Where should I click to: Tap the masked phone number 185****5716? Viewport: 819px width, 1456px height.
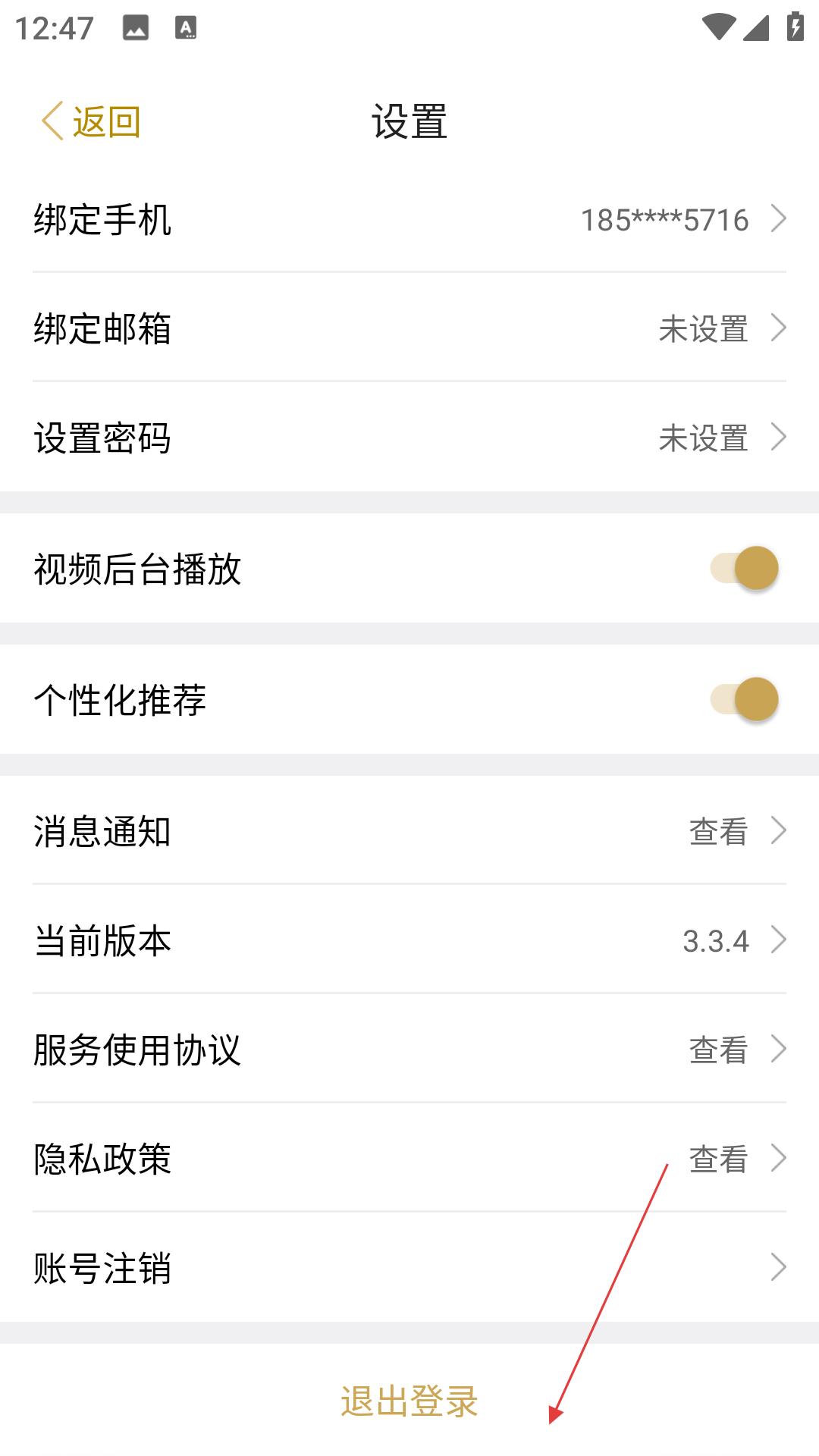(664, 219)
